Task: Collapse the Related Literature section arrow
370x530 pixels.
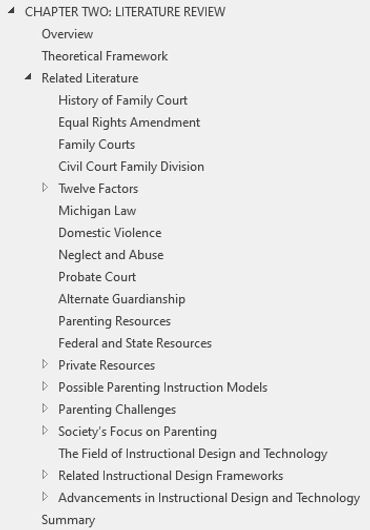Action: point(28,77)
